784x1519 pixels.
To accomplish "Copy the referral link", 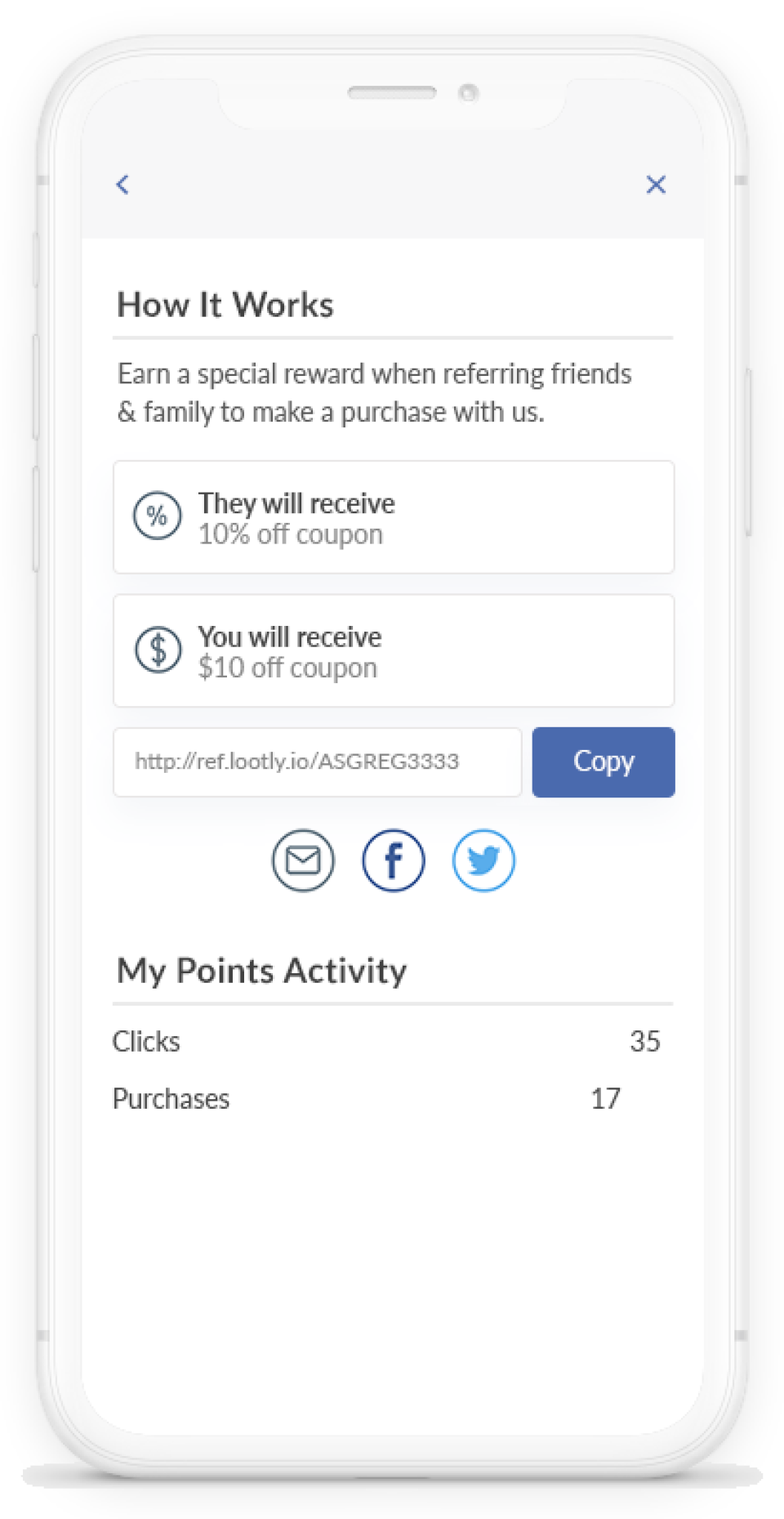I will click(603, 762).
